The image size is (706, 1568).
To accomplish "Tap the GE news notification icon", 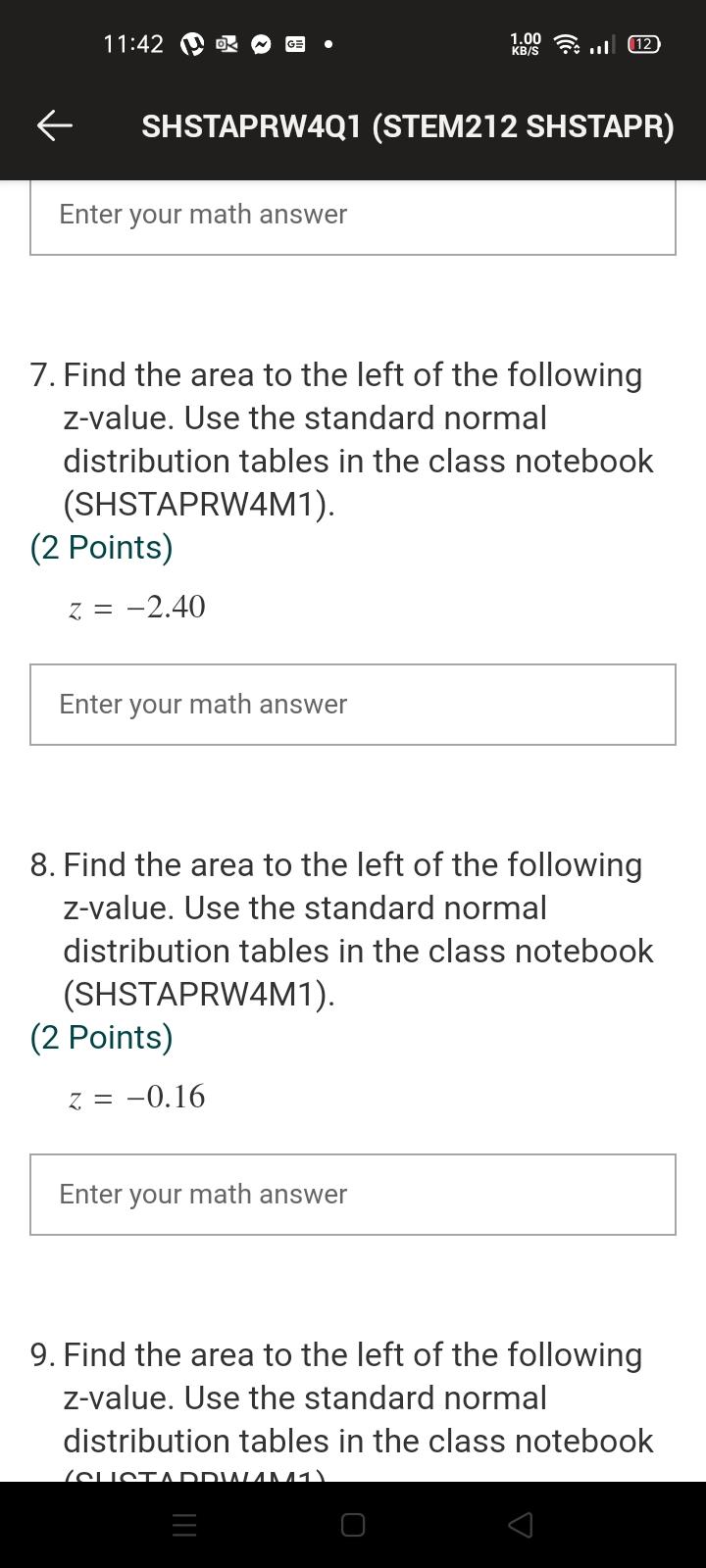I will coord(294,44).
